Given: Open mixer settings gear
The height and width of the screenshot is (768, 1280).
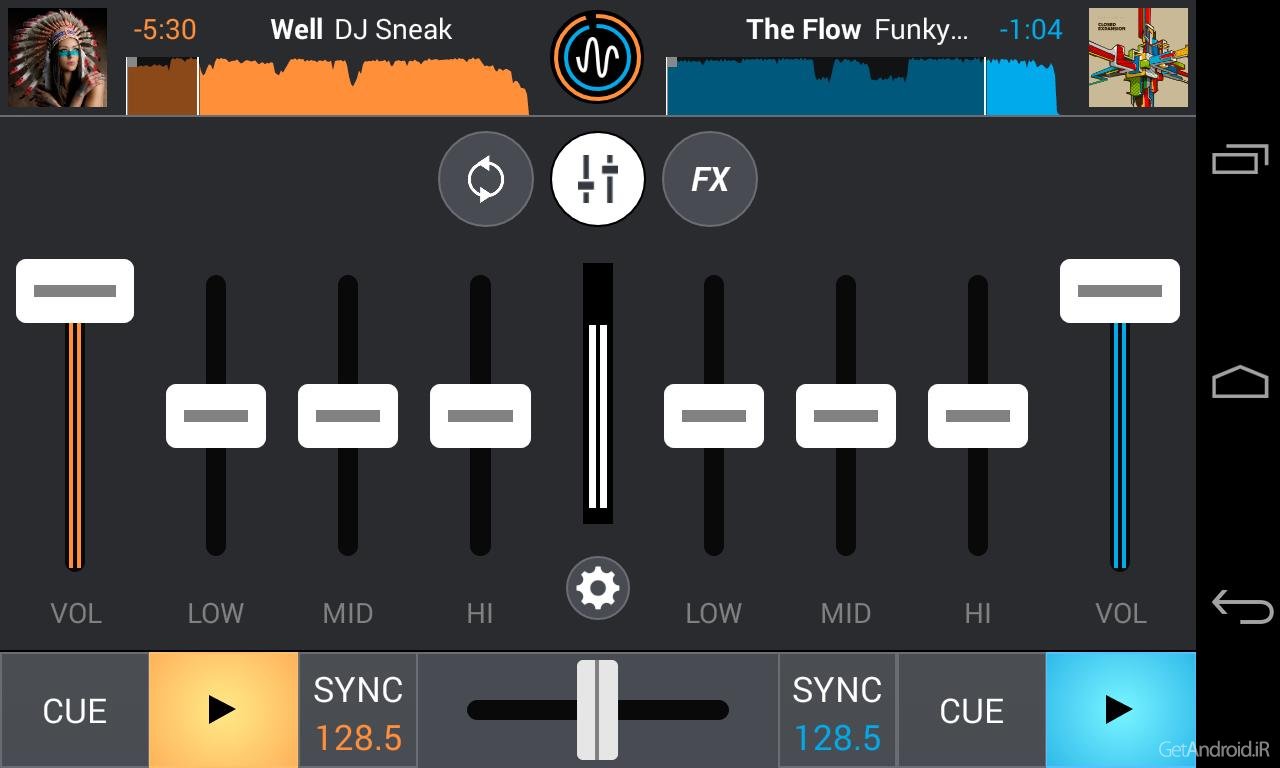Looking at the screenshot, I should [x=598, y=588].
